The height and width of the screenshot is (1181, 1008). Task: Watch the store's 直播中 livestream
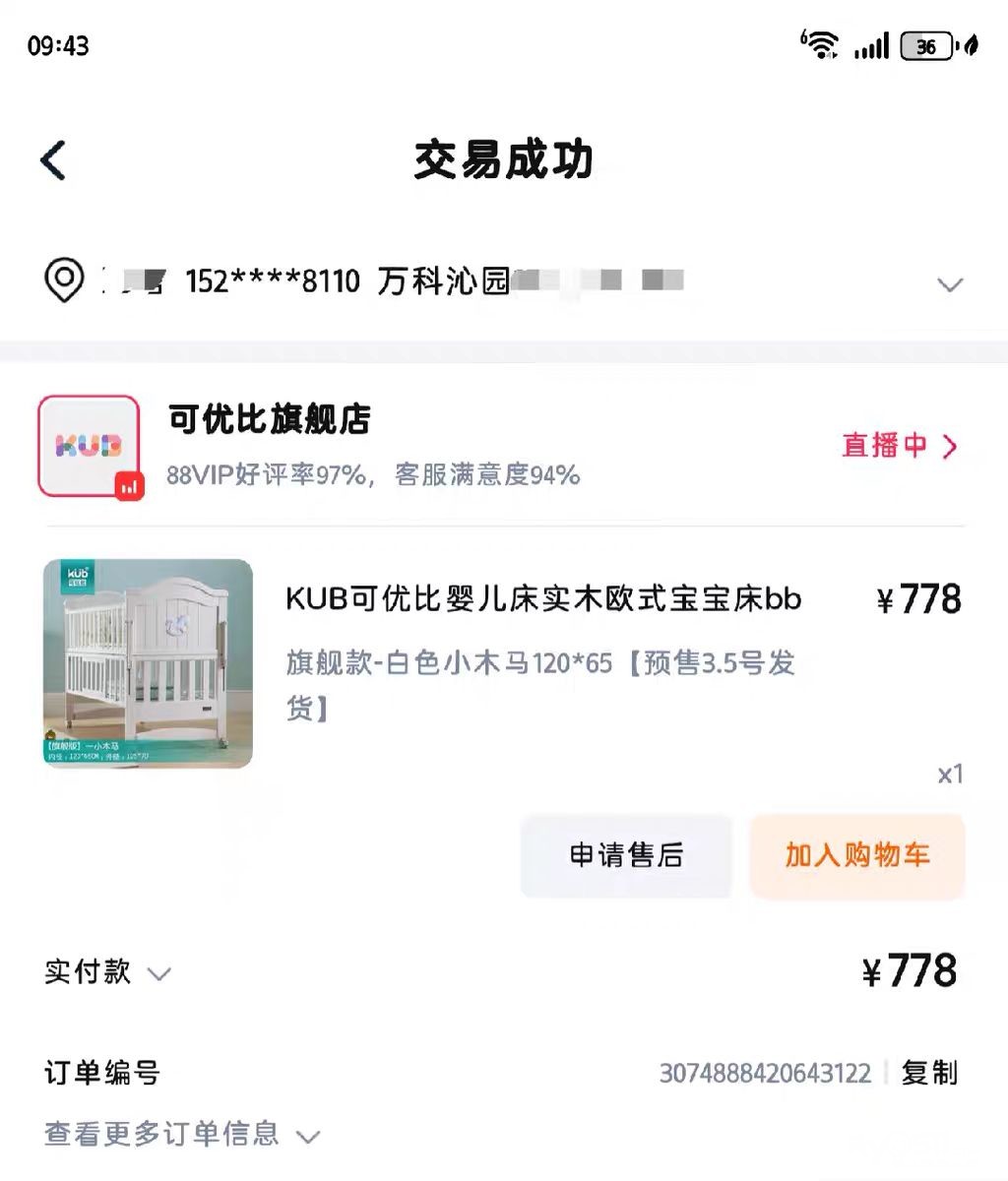(898, 446)
